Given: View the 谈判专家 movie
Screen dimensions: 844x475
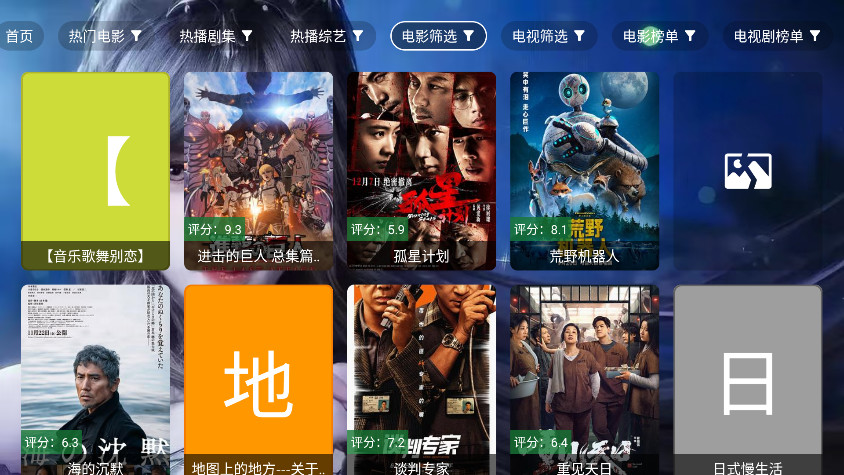Looking at the screenshot, I should [421, 380].
